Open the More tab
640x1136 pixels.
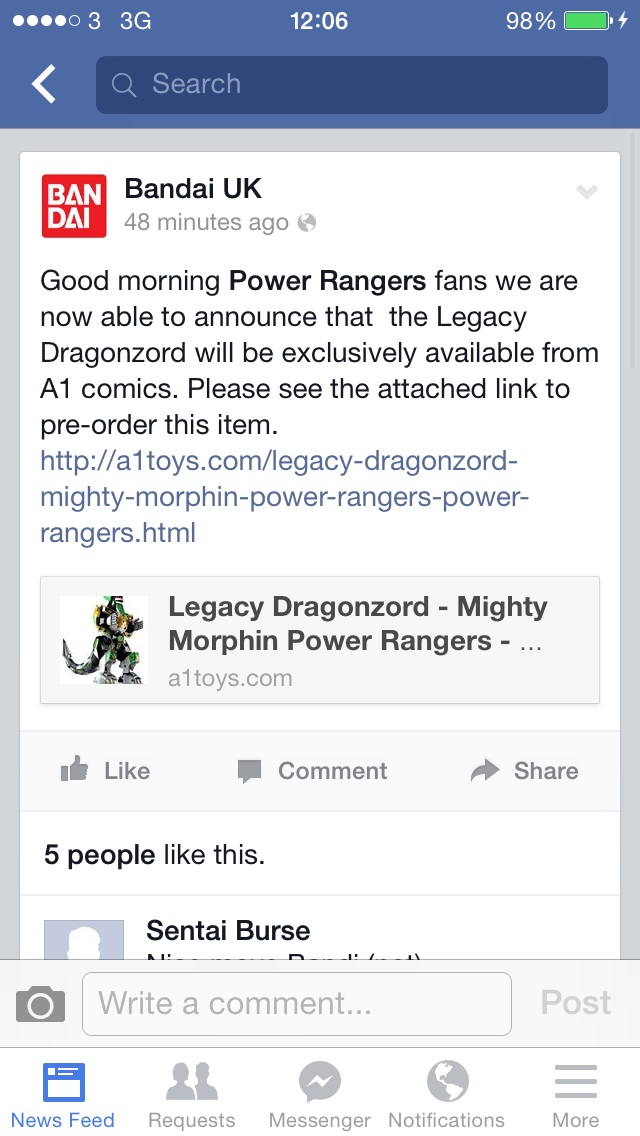(x=575, y=1093)
